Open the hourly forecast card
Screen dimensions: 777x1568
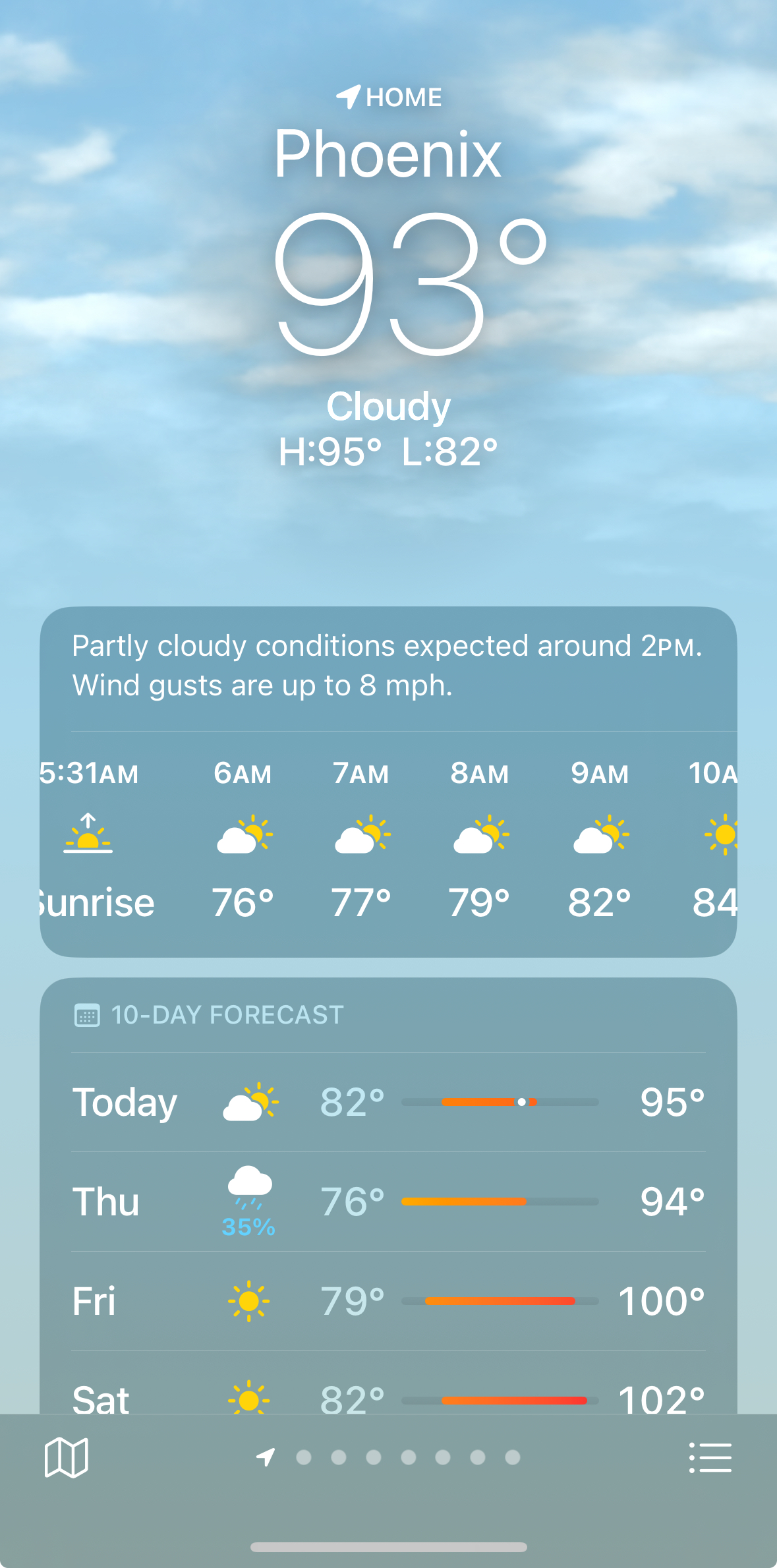388,782
